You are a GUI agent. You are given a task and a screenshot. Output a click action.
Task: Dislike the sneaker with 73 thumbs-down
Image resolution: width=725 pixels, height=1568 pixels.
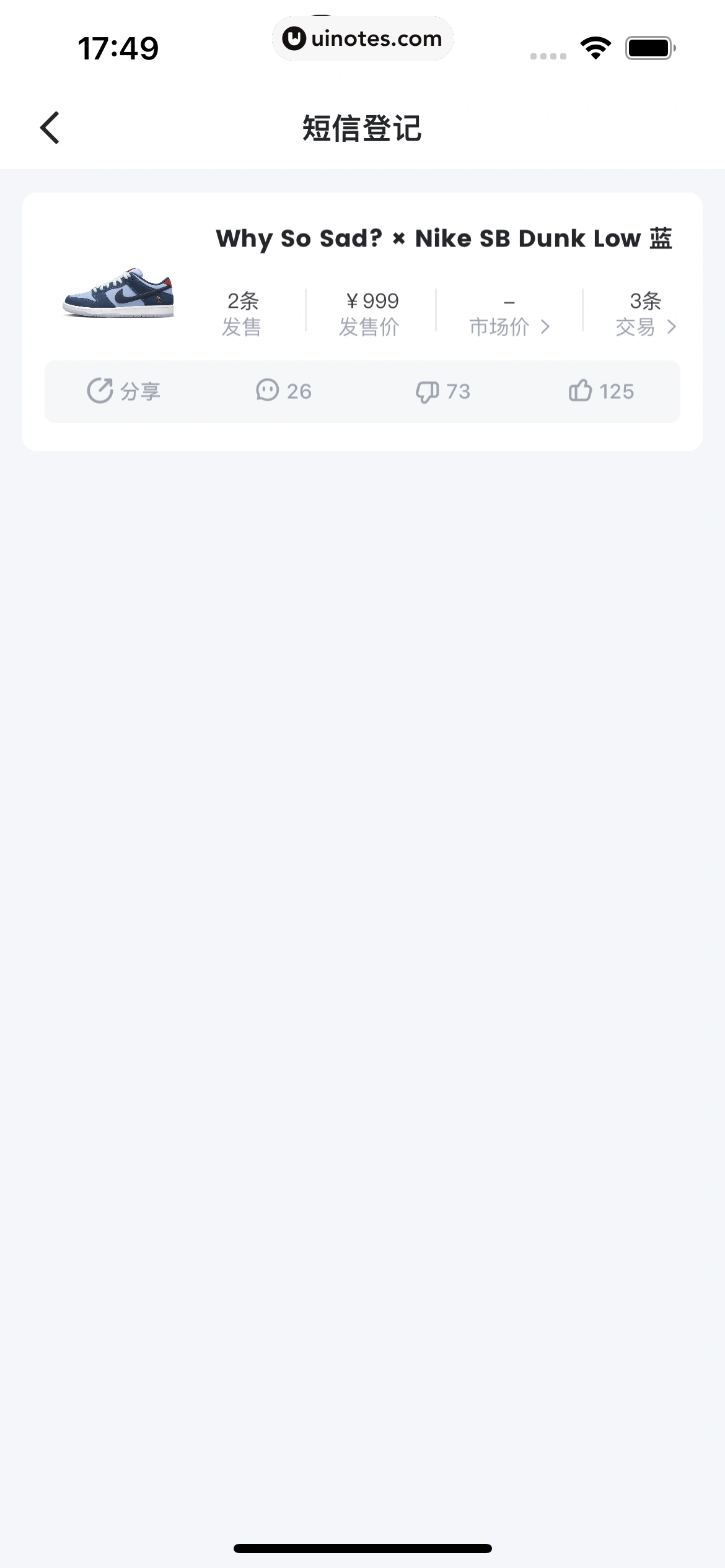coord(442,391)
